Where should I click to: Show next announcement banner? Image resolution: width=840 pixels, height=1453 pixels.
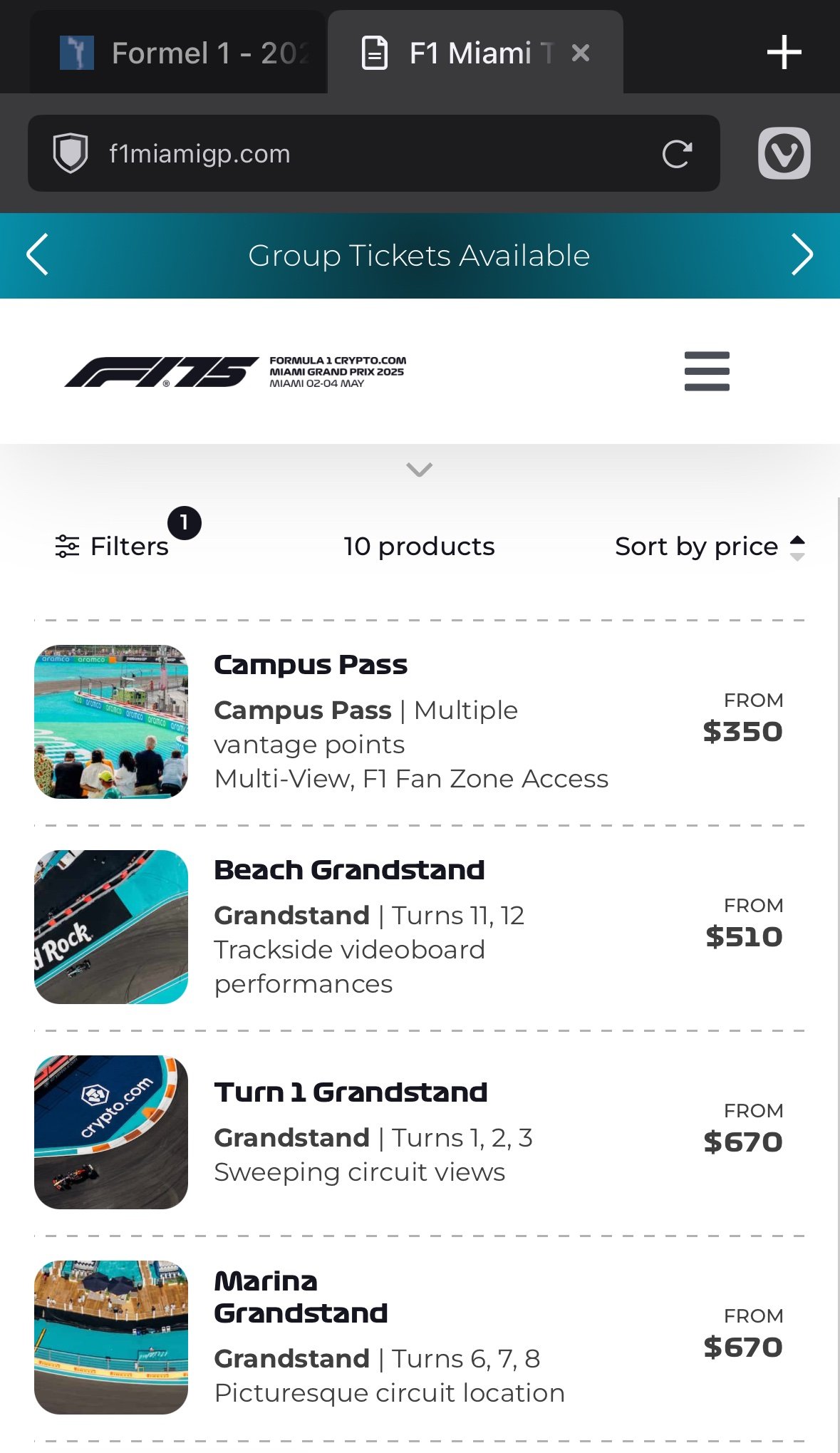[x=802, y=255]
